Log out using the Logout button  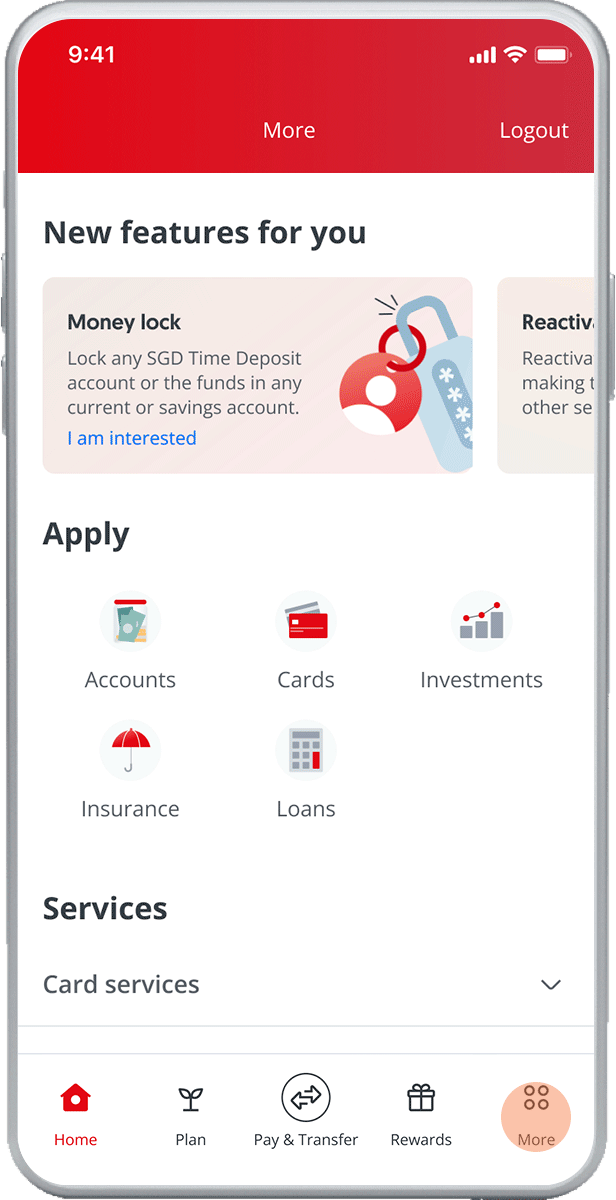pyautogui.click(x=533, y=131)
